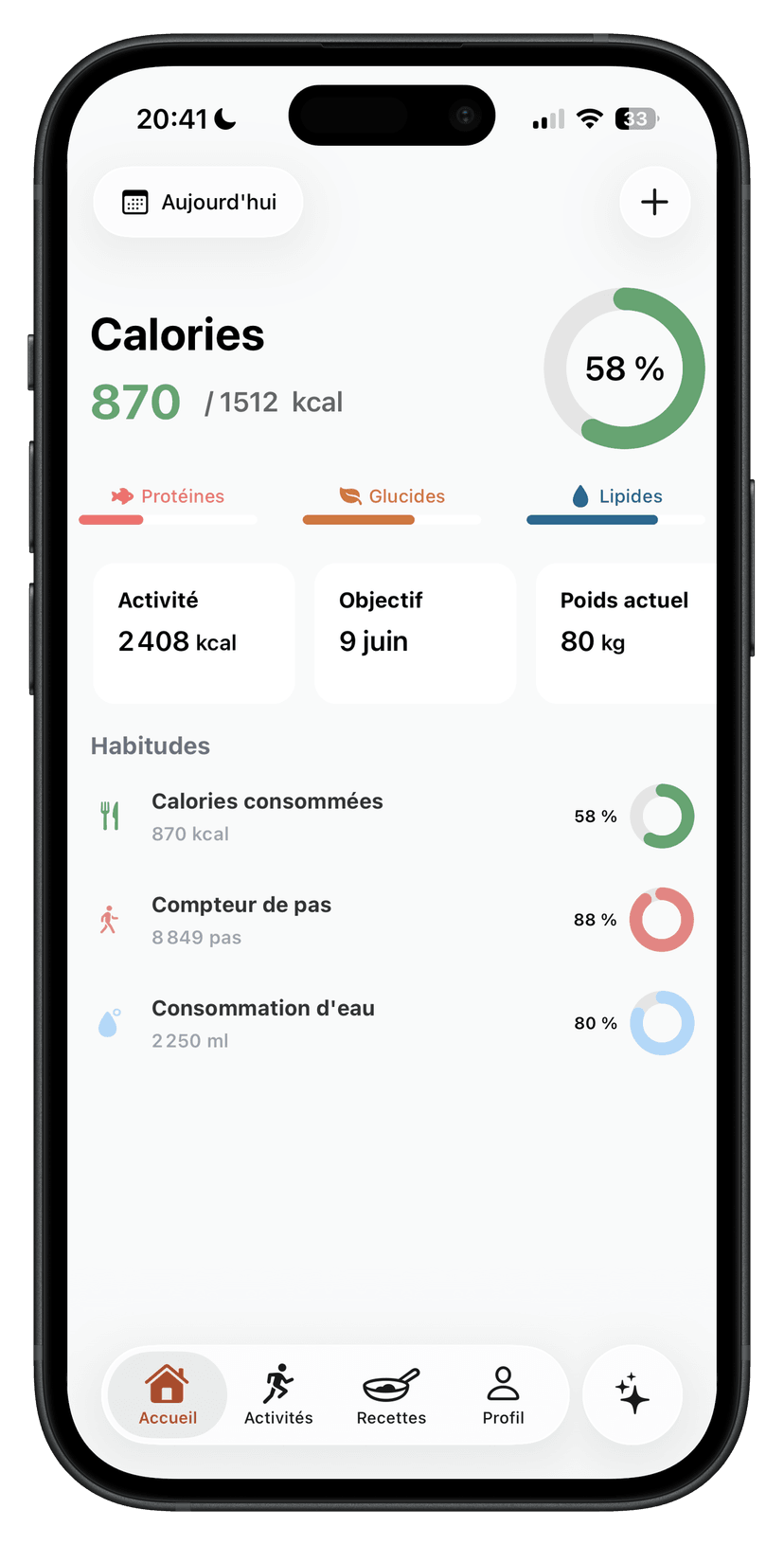Tap the plus button to add an entry
Image resolution: width=784 pixels, height=1545 pixels.
tap(654, 201)
